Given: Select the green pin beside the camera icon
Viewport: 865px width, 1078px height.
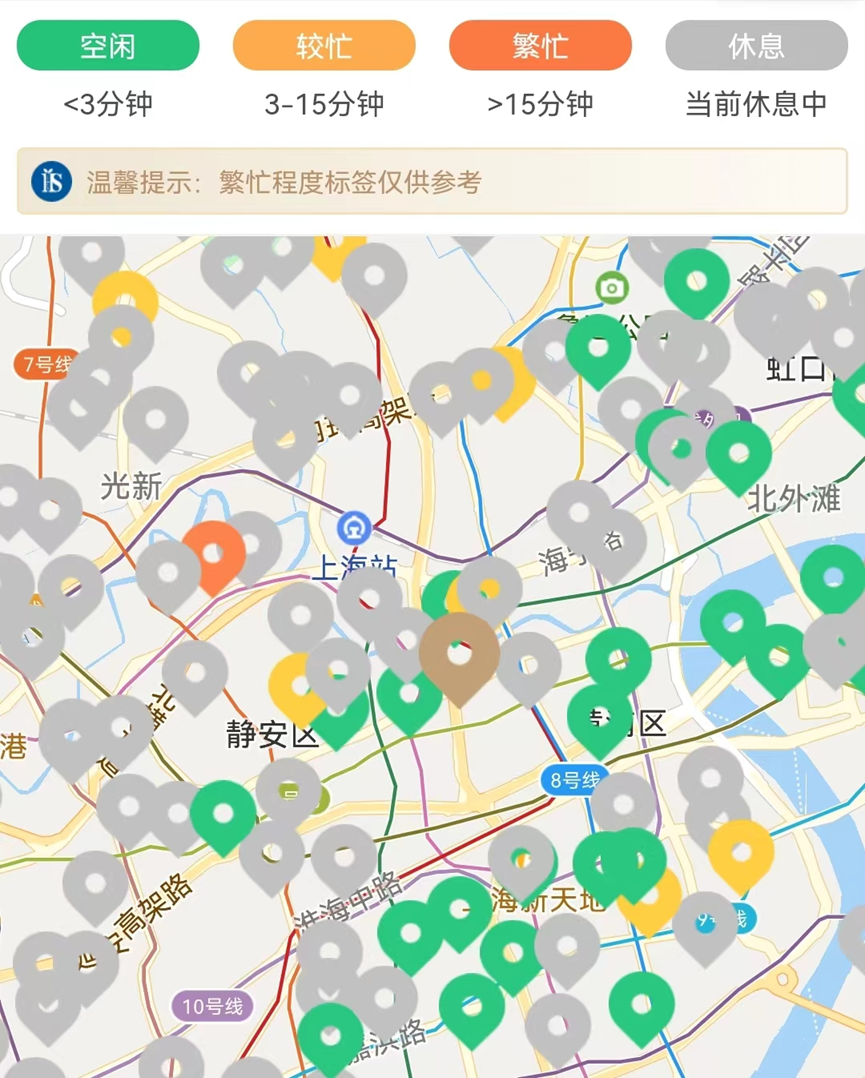Looking at the screenshot, I should [696, 279].
